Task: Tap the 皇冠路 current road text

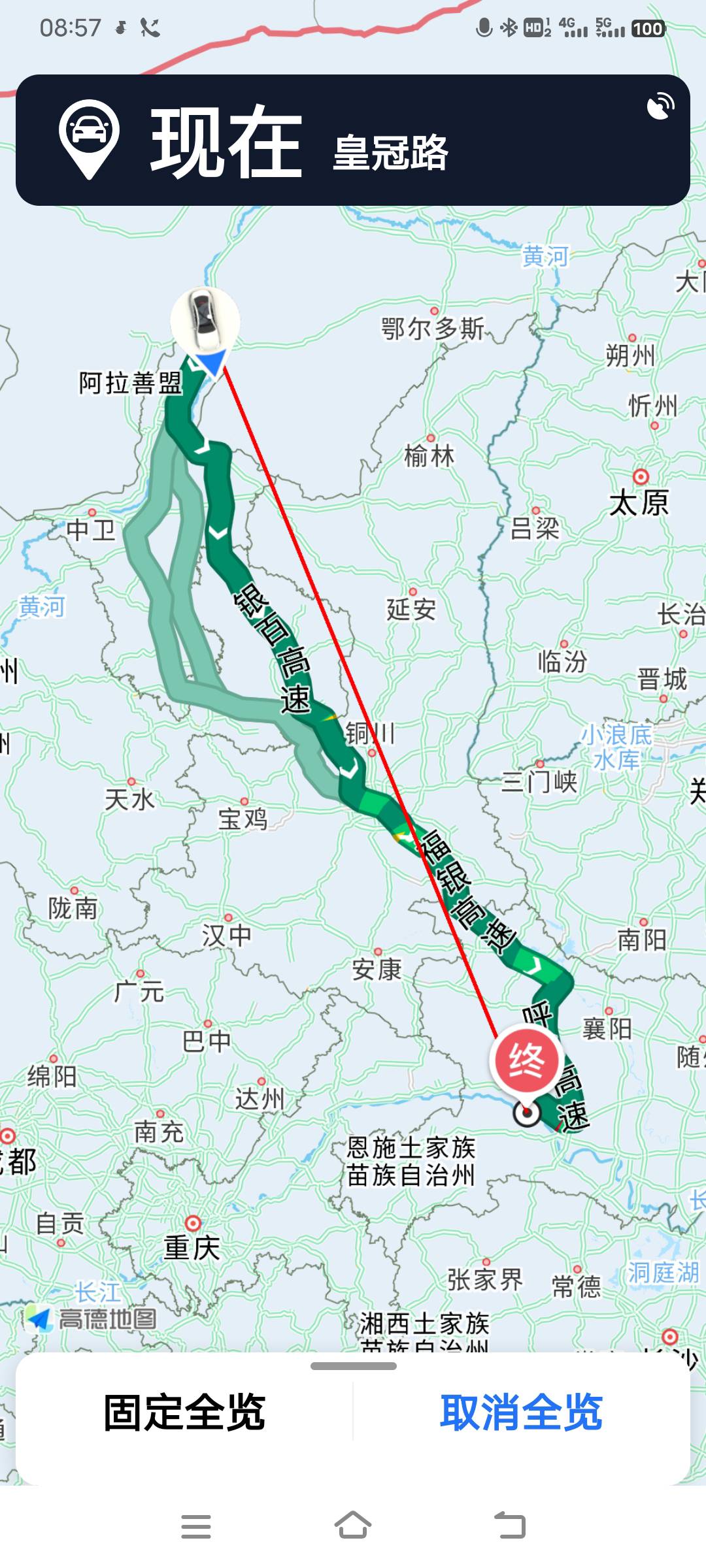Action: click(390, 152)
